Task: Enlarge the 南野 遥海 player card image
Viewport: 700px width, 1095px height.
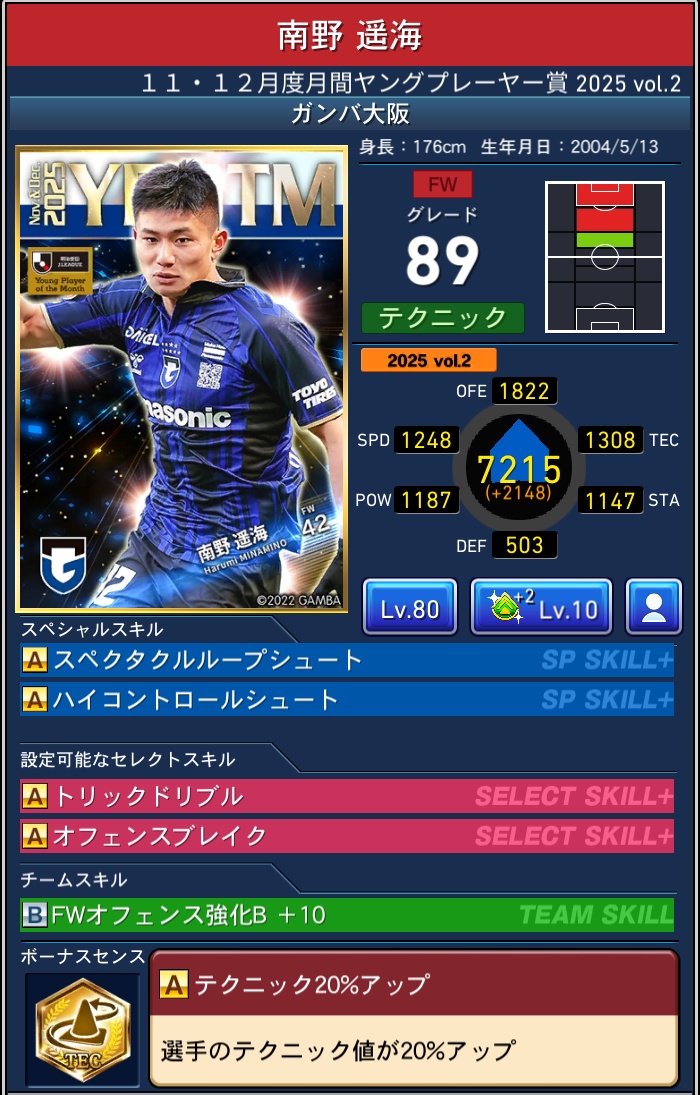Action: click(181, 379)
